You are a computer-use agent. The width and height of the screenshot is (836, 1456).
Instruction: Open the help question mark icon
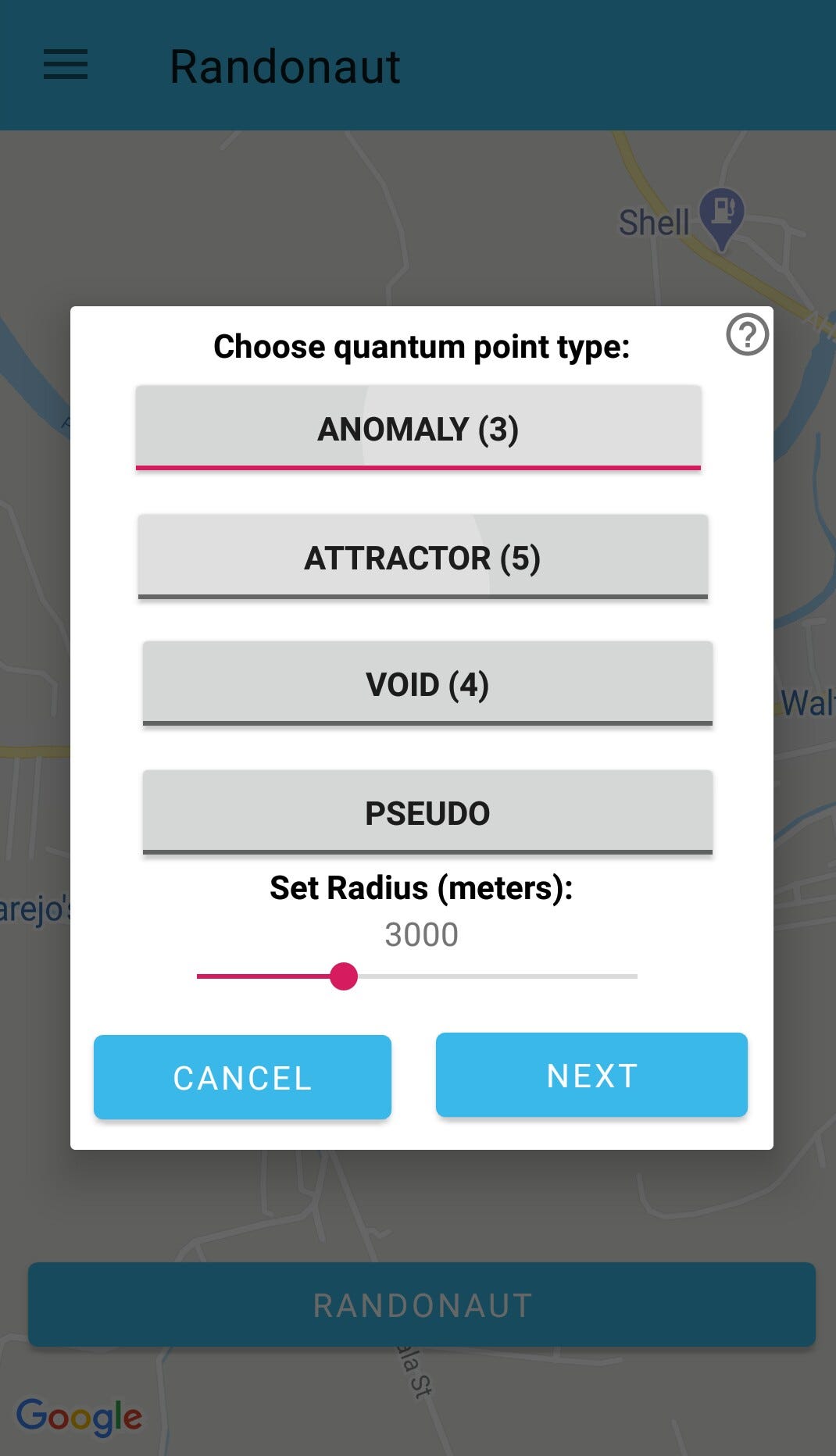pyautogui.click(x=747, y=334)
